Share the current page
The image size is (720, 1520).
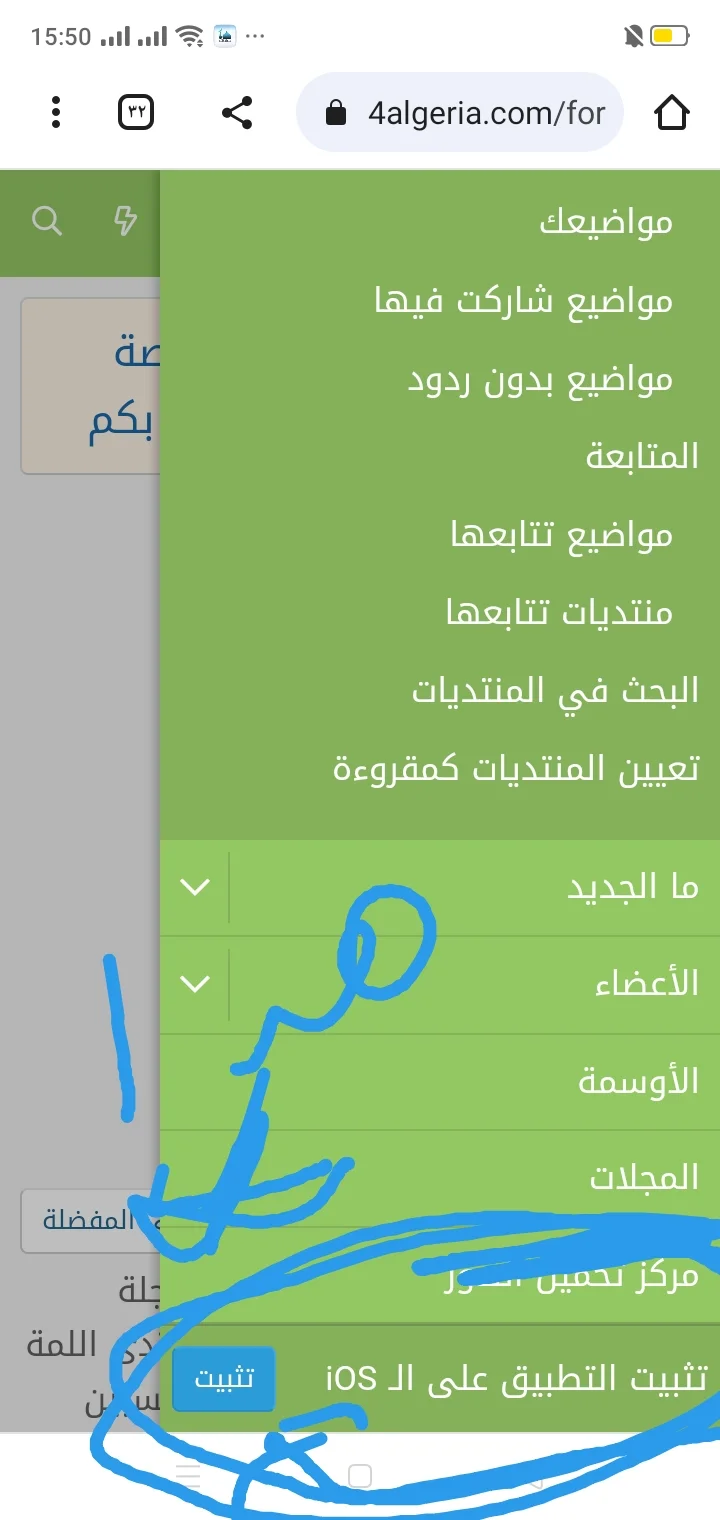tap(237, 112)
